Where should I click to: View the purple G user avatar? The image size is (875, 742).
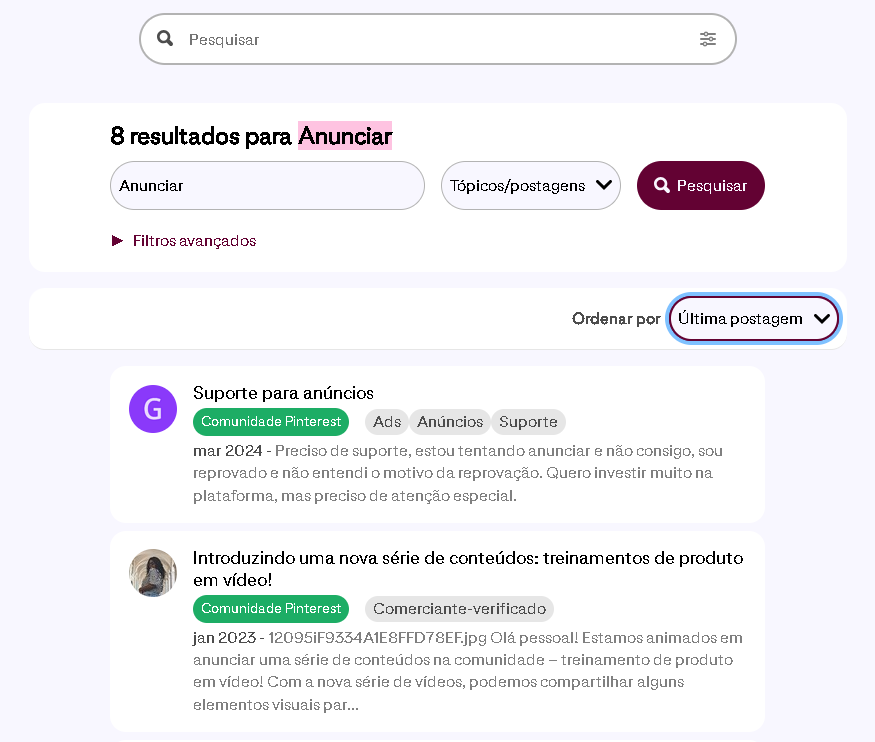tap(153, 410)
